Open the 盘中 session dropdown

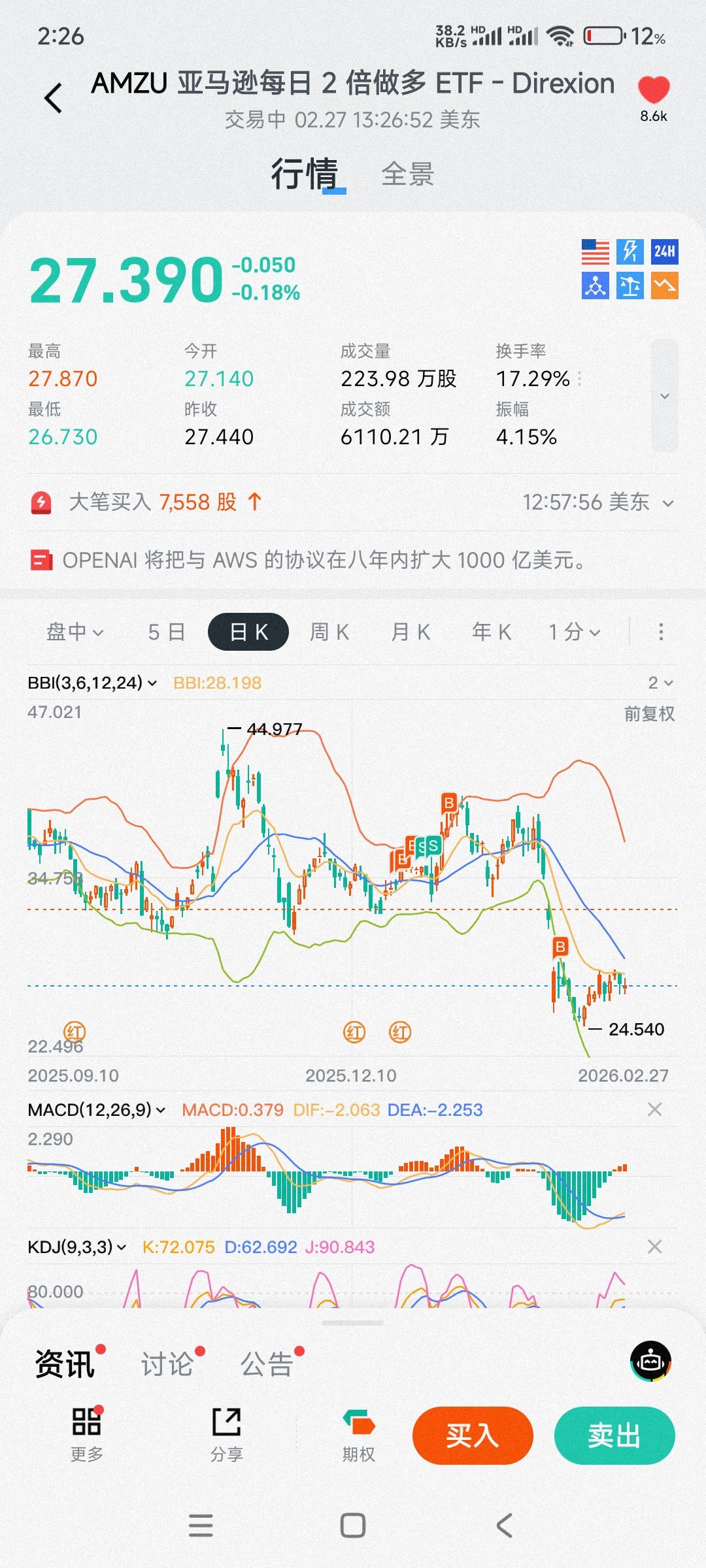tap(75, 632)
